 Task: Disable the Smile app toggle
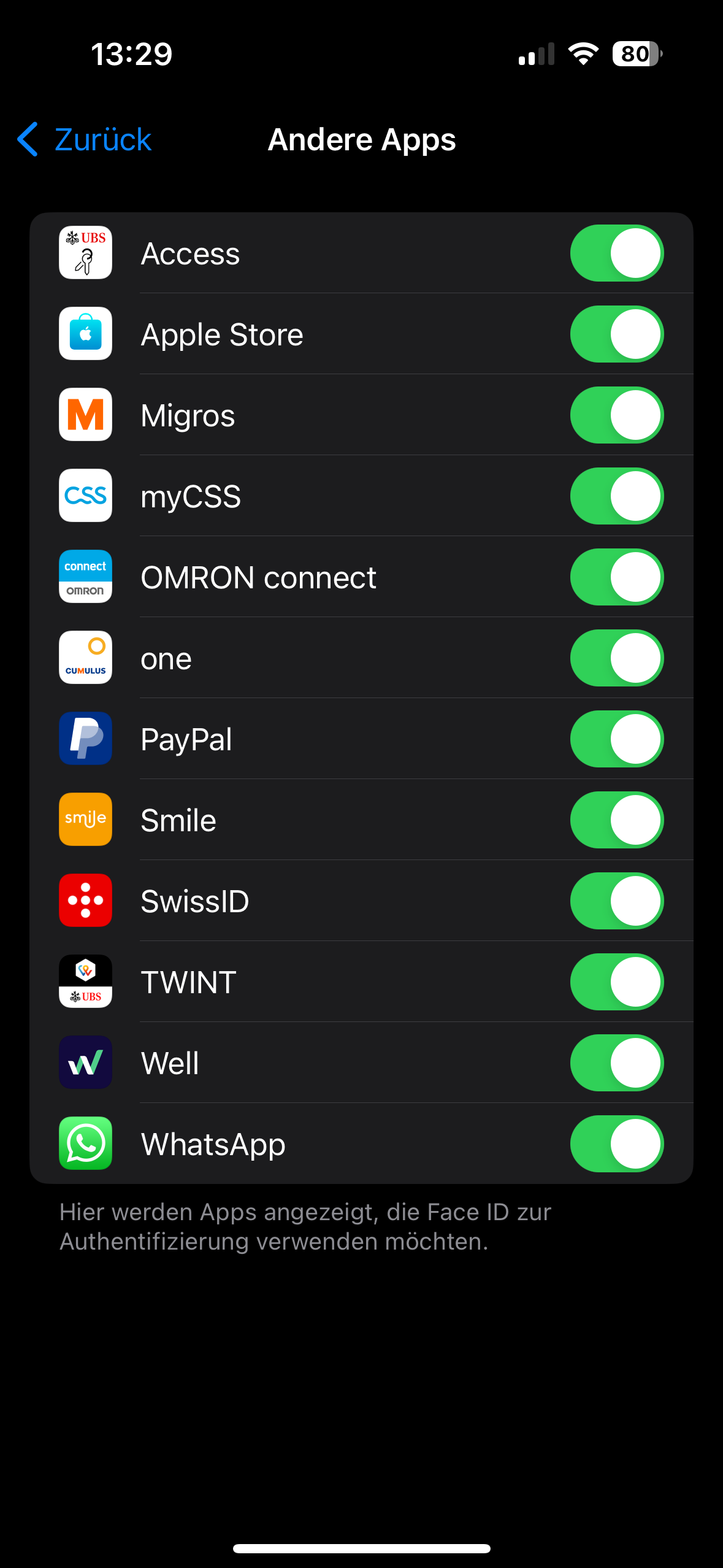[x=616, y=820]
